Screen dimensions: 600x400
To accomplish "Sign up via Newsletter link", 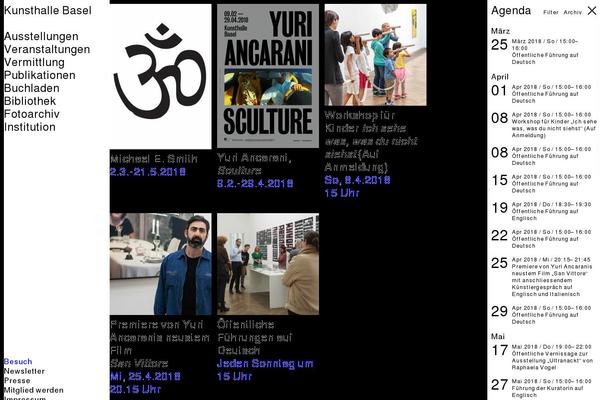I will point(24,371).
